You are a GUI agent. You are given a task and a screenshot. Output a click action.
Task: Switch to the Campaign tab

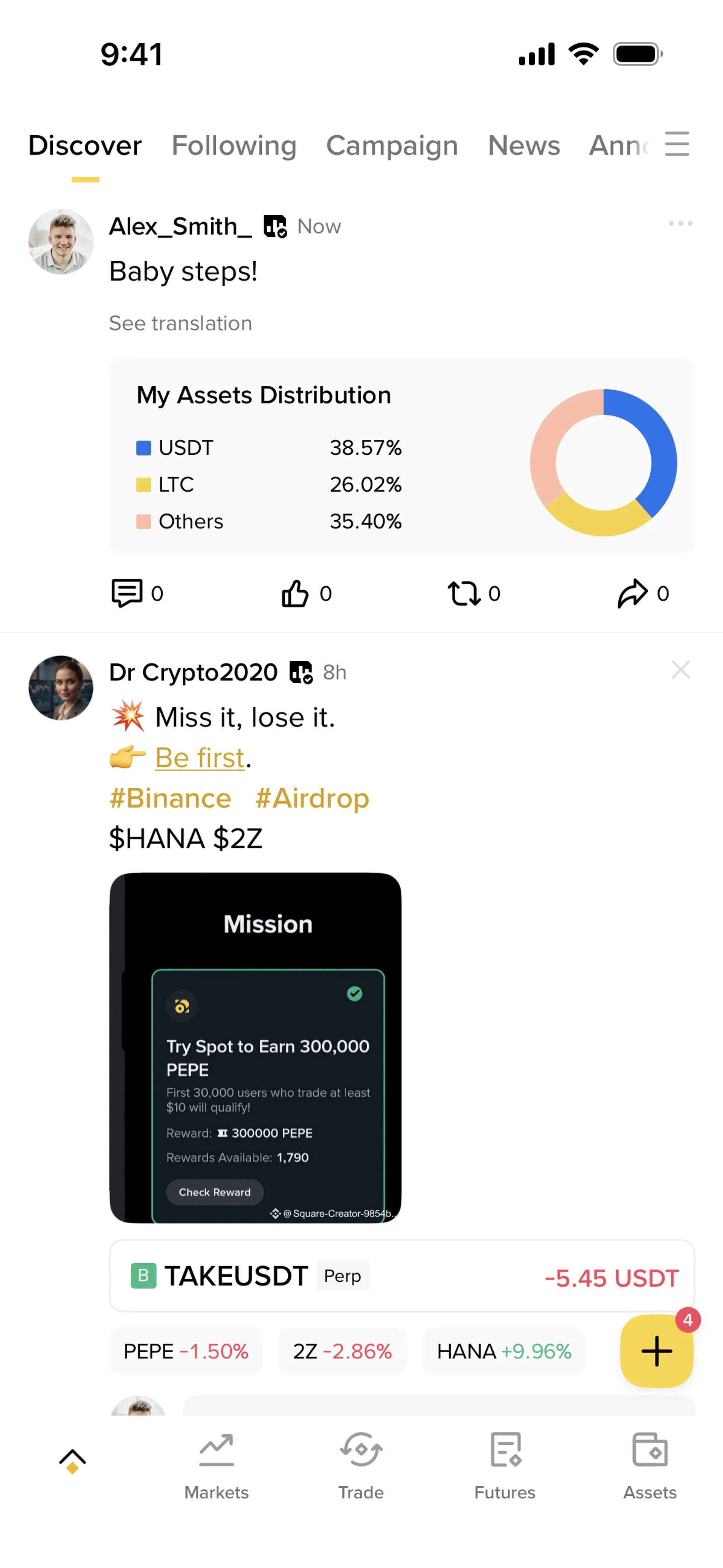pyautogui.click(x=391, y=145)
